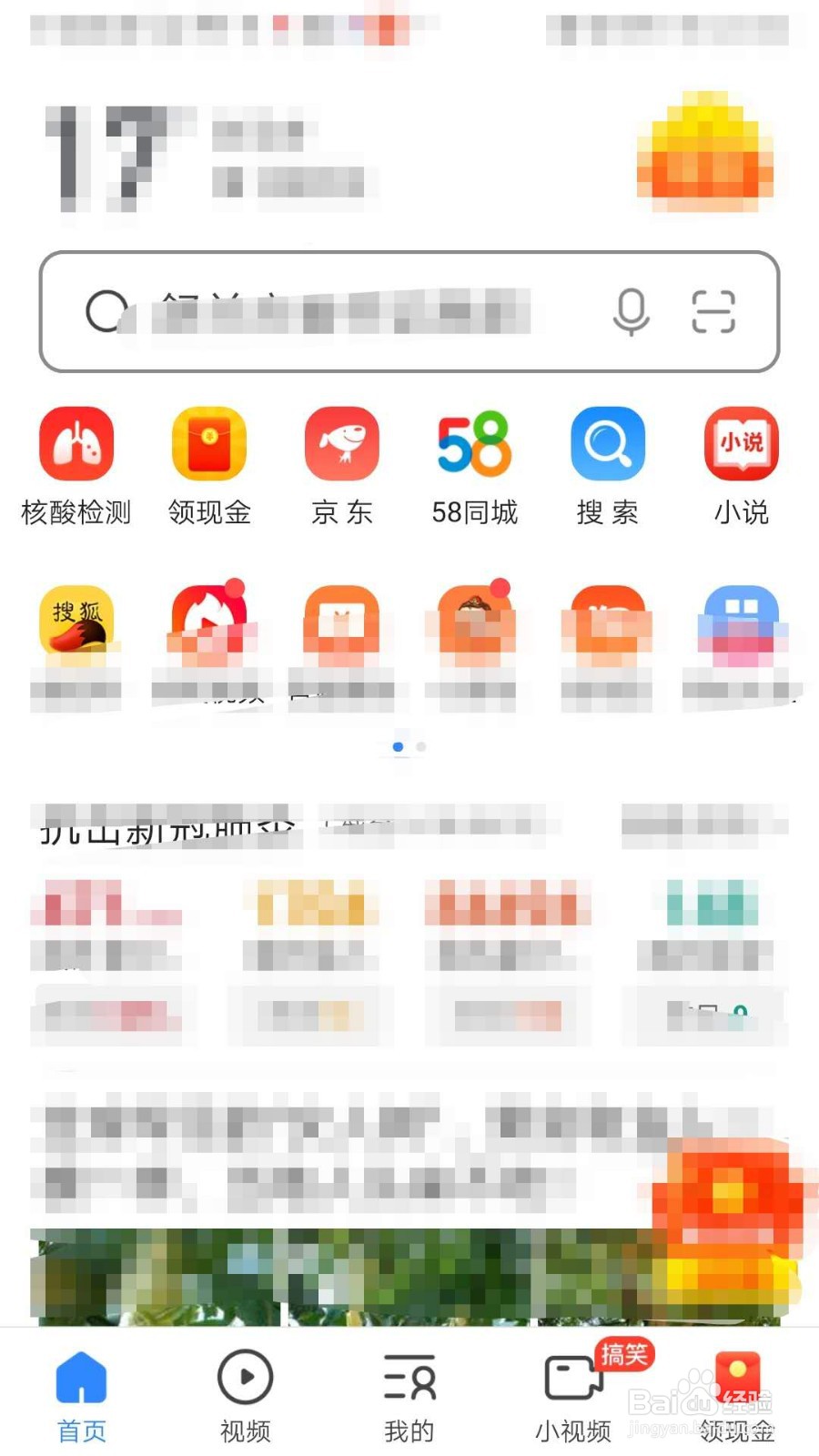Select the 搜索 search shortcut icon
Viewport: 819px width, 1456px height.
(608, 446)
